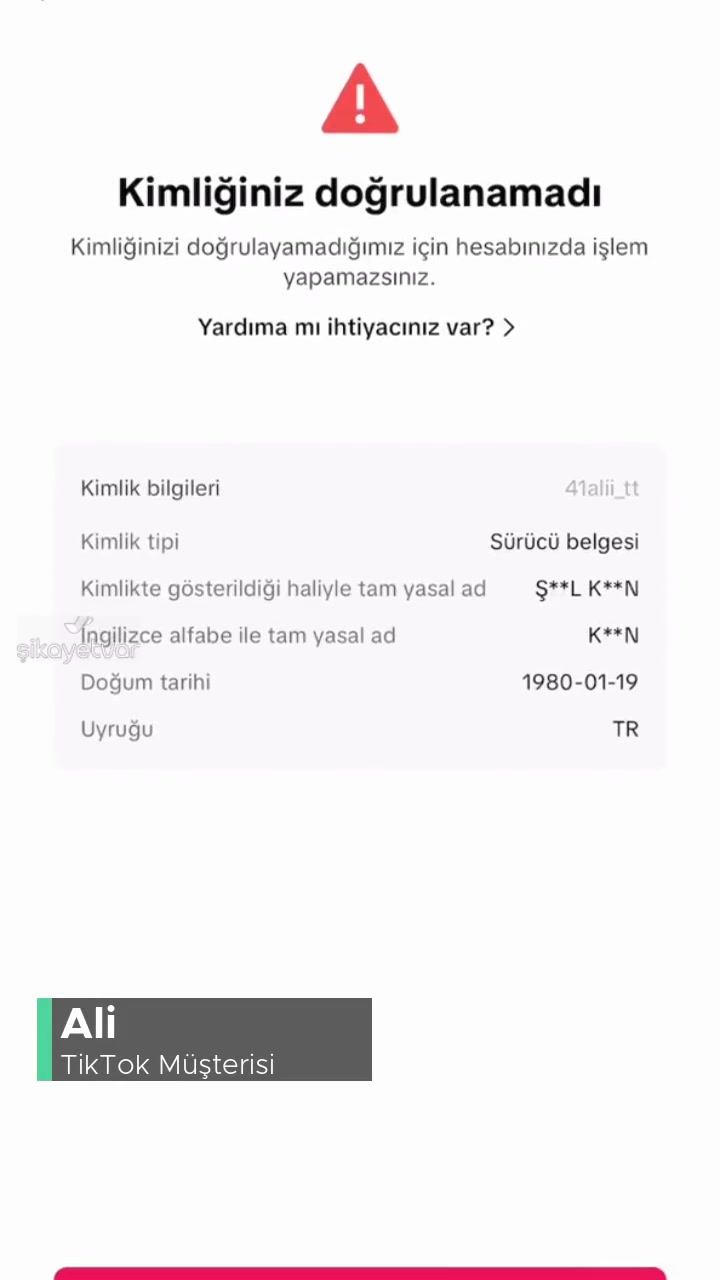Tap the chevron next to help text
The height and width of the screenshot is (1280, 720).
(509, 327)
